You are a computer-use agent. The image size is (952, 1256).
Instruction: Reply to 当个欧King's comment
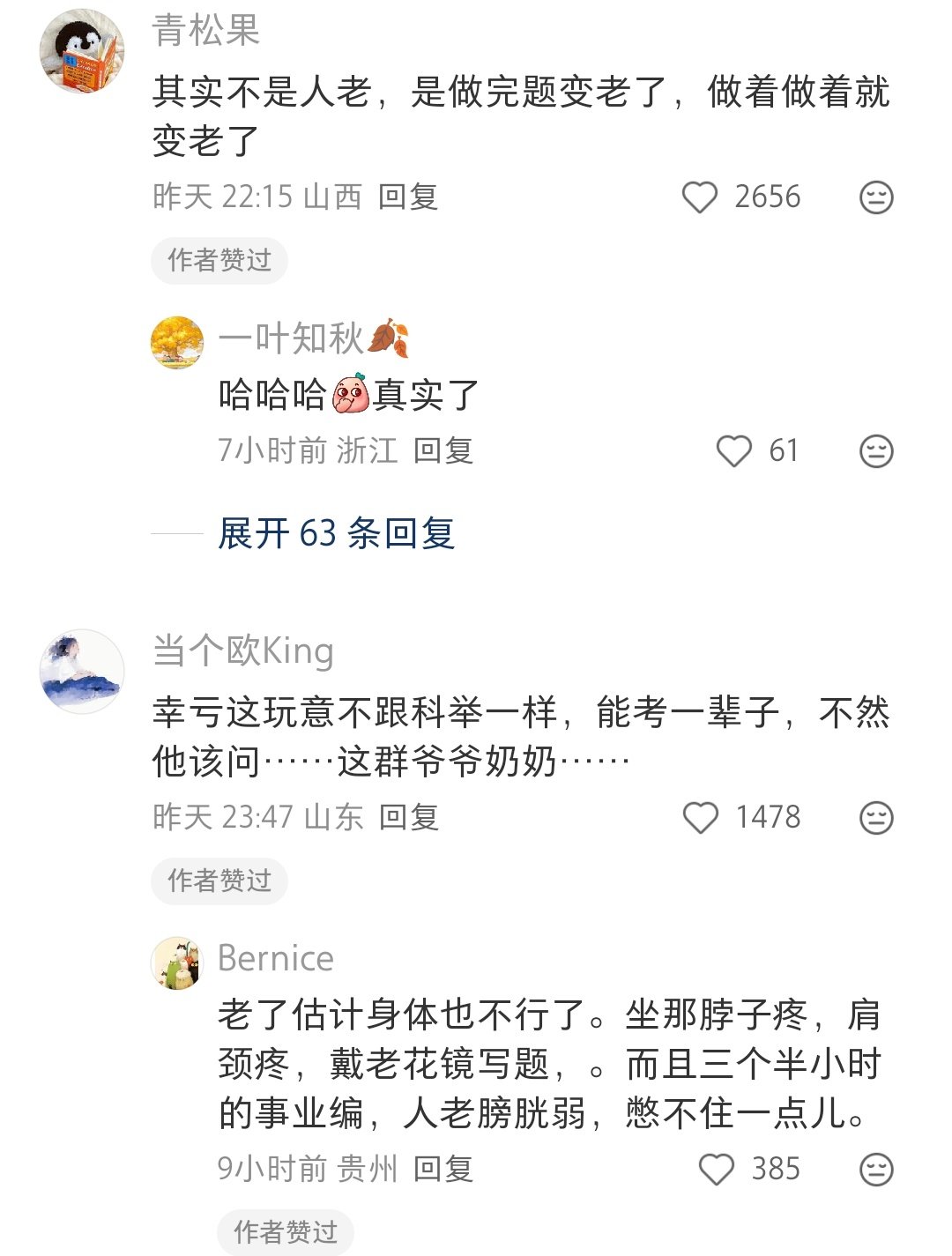coord(408,817)
